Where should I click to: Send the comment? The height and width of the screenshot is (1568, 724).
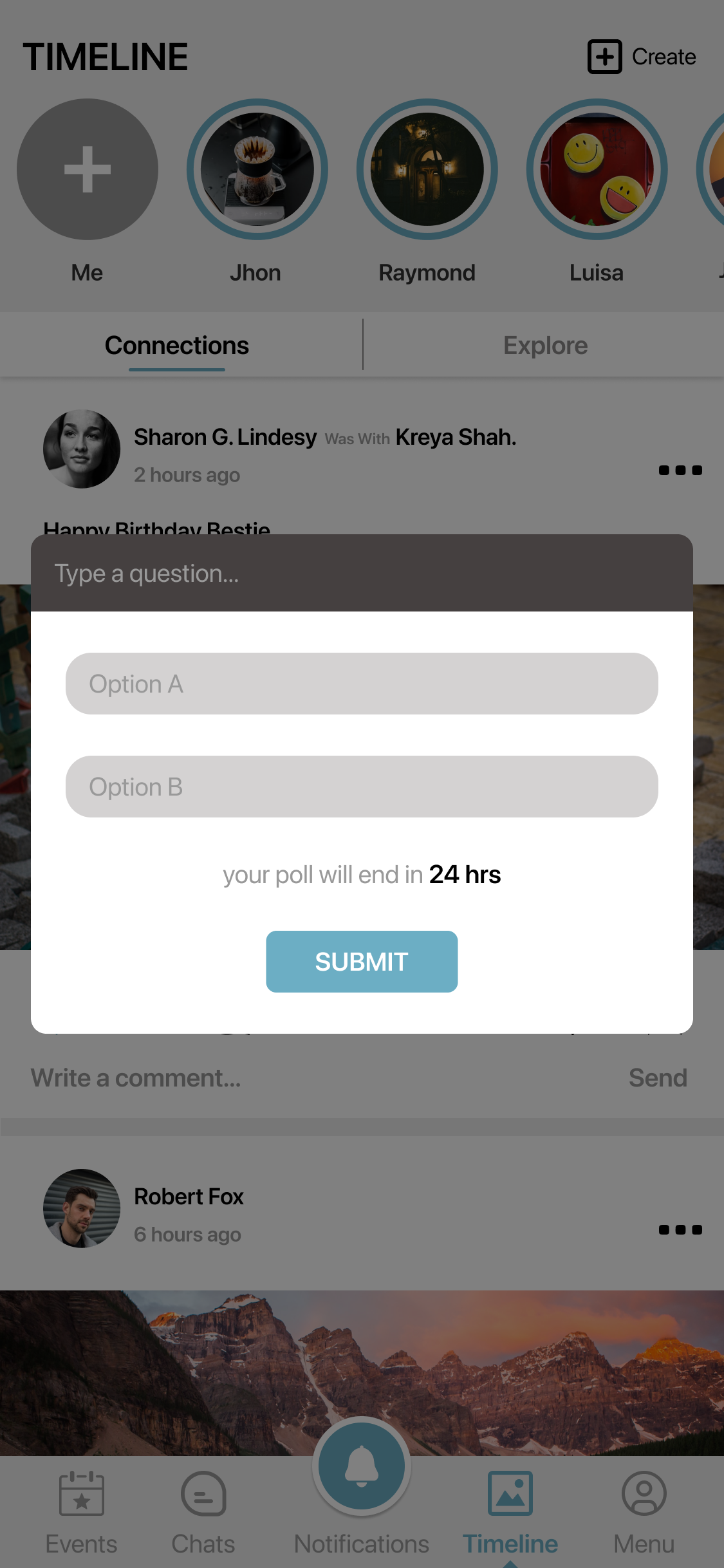pyautogui.click(x=658, y=1078)
